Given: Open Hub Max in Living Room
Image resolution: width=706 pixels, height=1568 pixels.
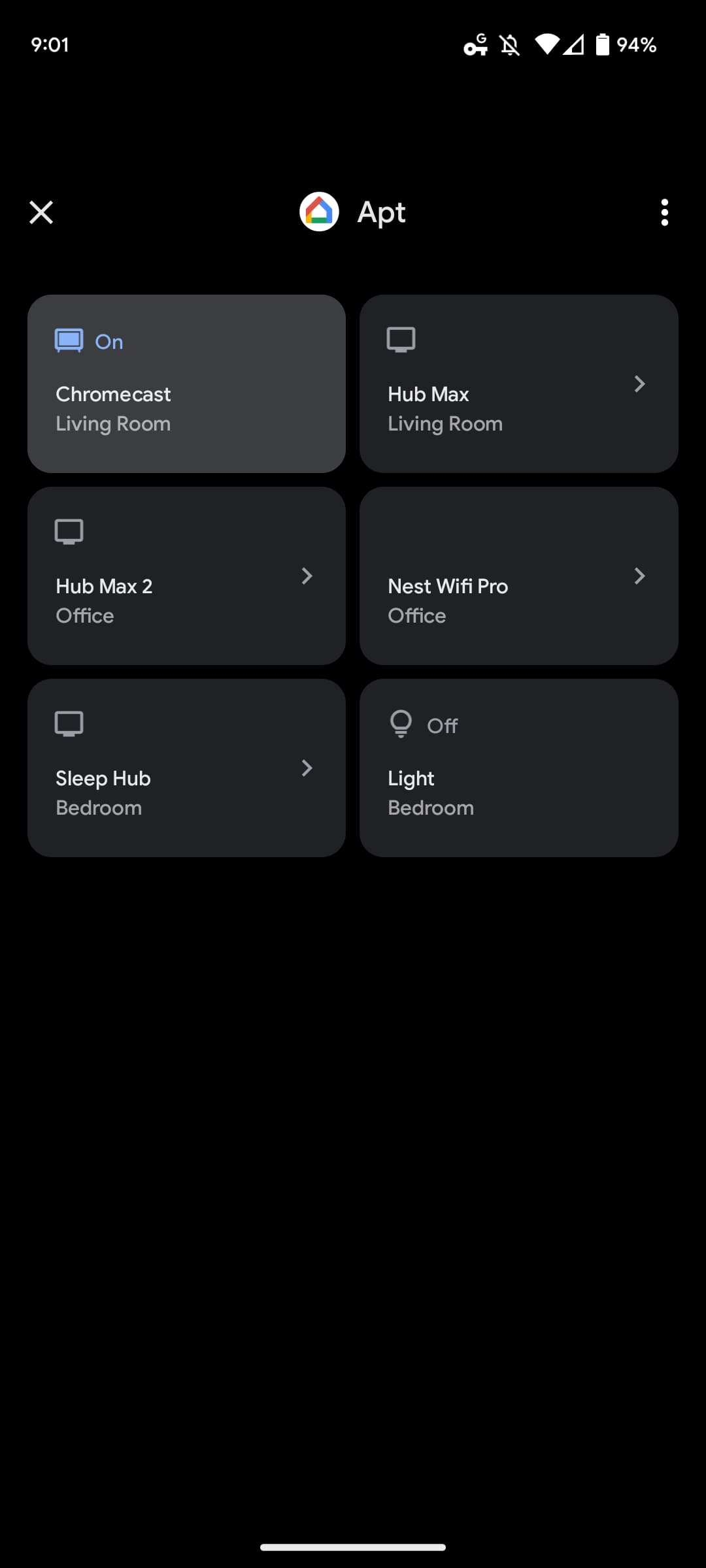Looking at the screenshot, I should pos(518,384).
